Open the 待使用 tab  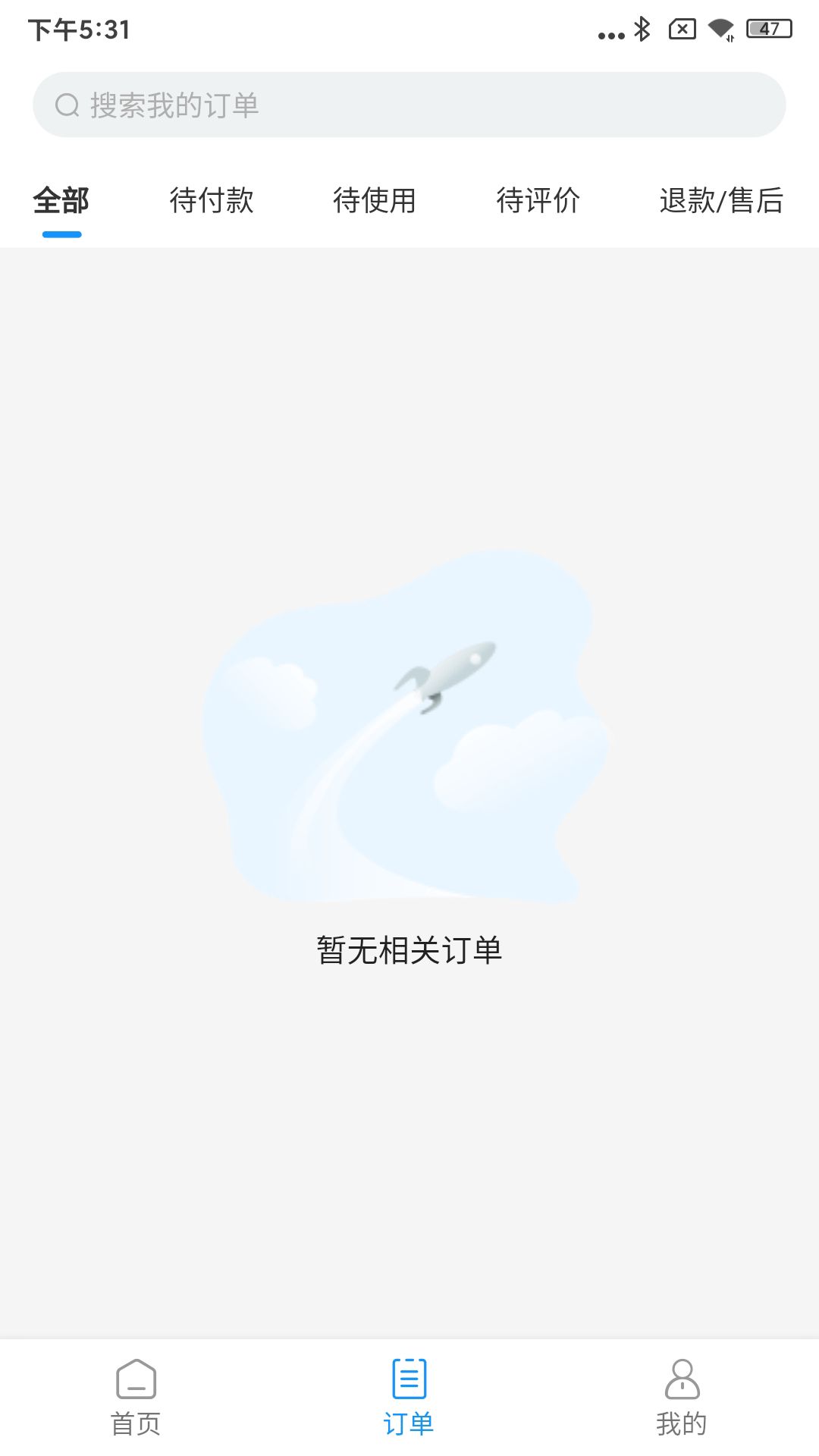pos(375,201)
